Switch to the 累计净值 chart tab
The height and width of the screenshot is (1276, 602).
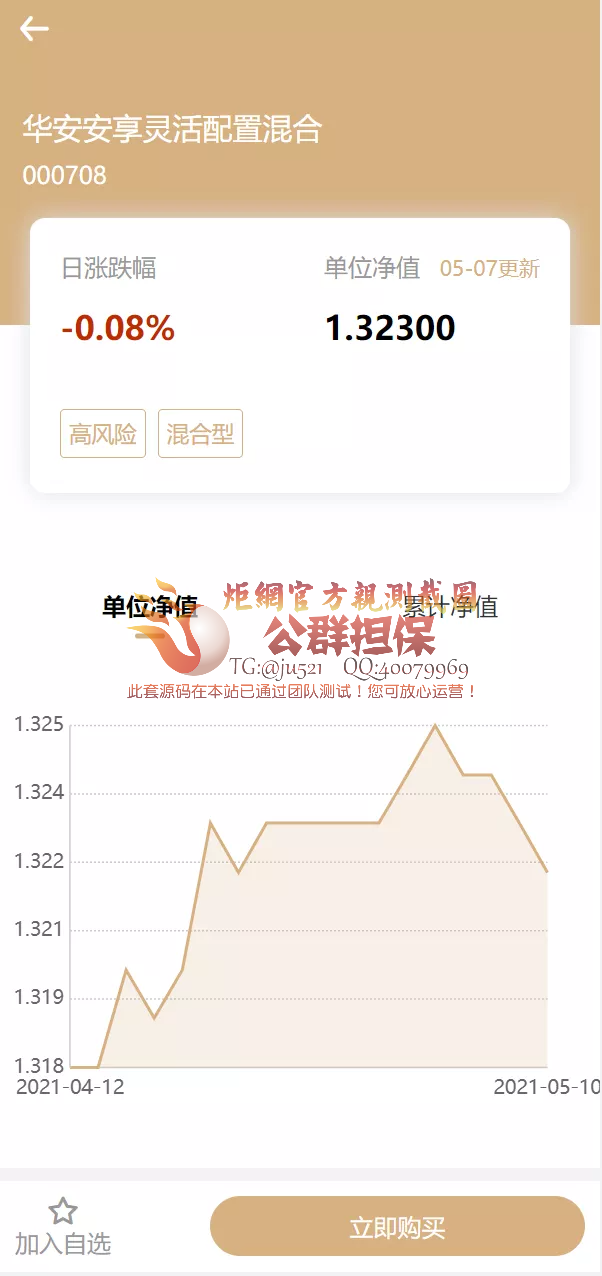pos(451,606)
